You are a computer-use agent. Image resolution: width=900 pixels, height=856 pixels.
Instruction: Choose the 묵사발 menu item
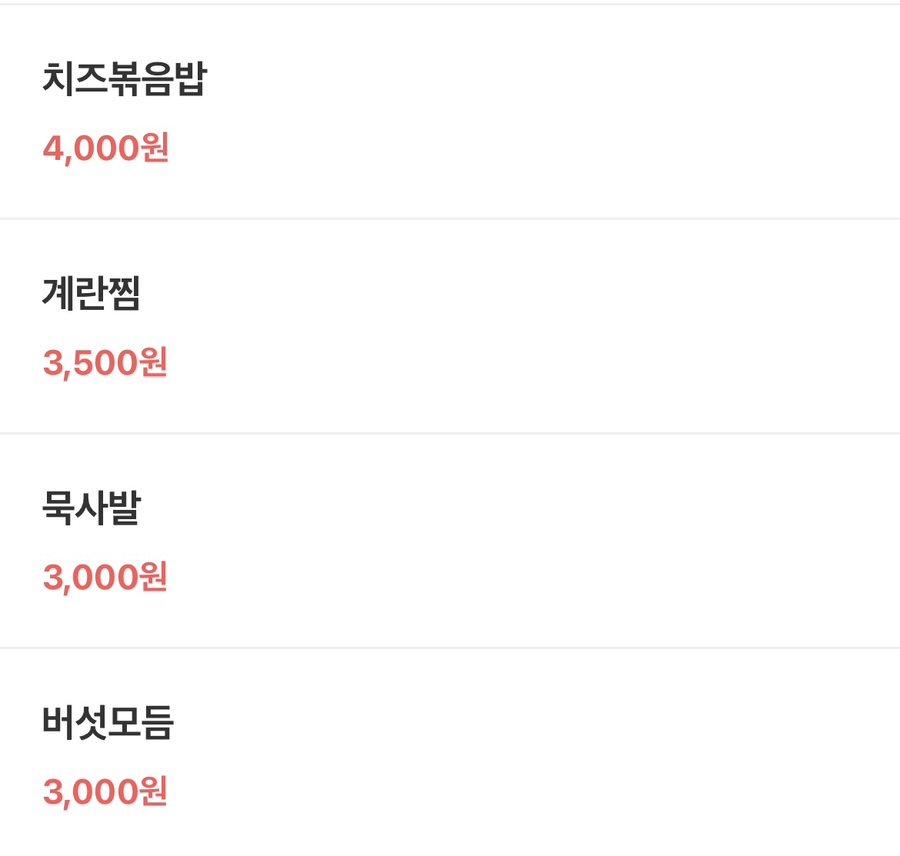[92, 509]
